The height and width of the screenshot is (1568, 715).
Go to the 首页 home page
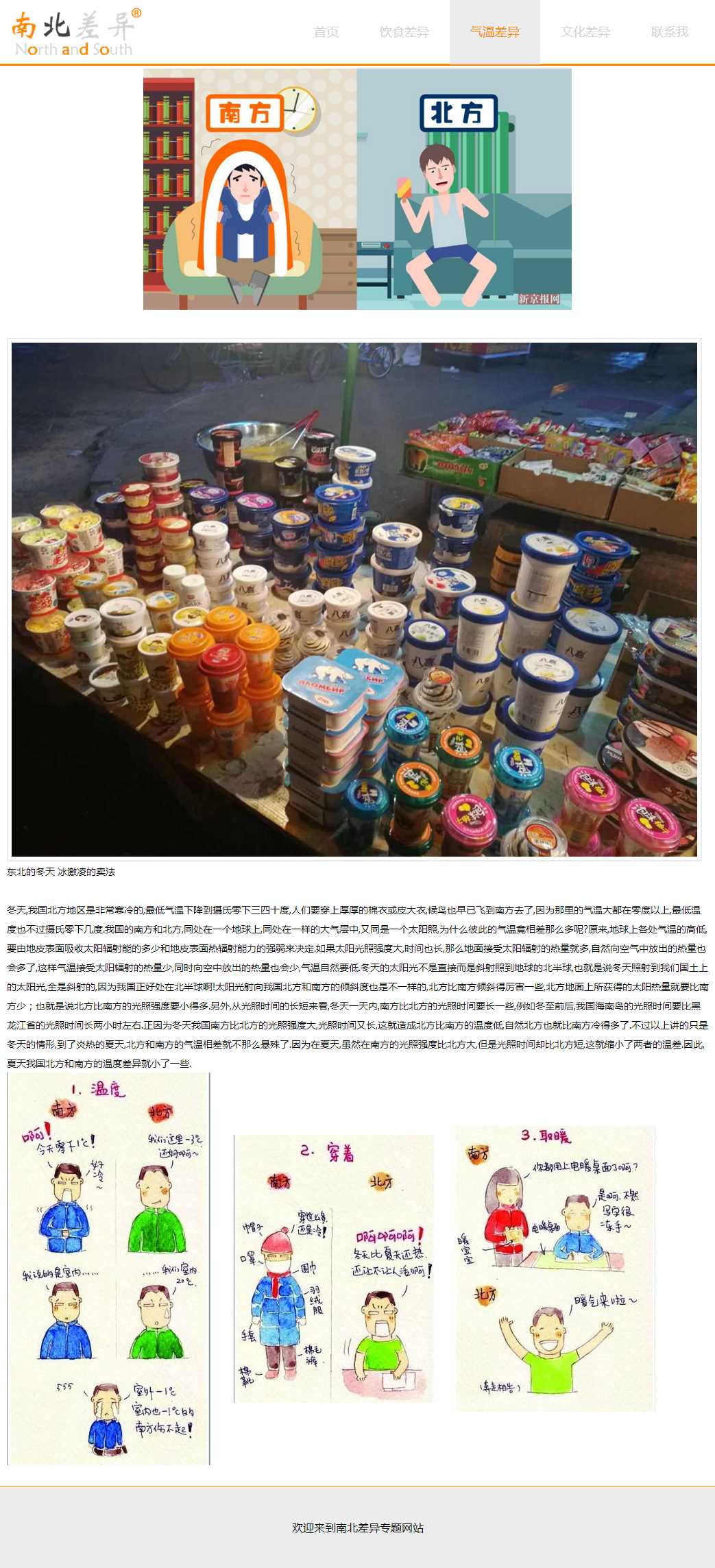tap(326, 32)
